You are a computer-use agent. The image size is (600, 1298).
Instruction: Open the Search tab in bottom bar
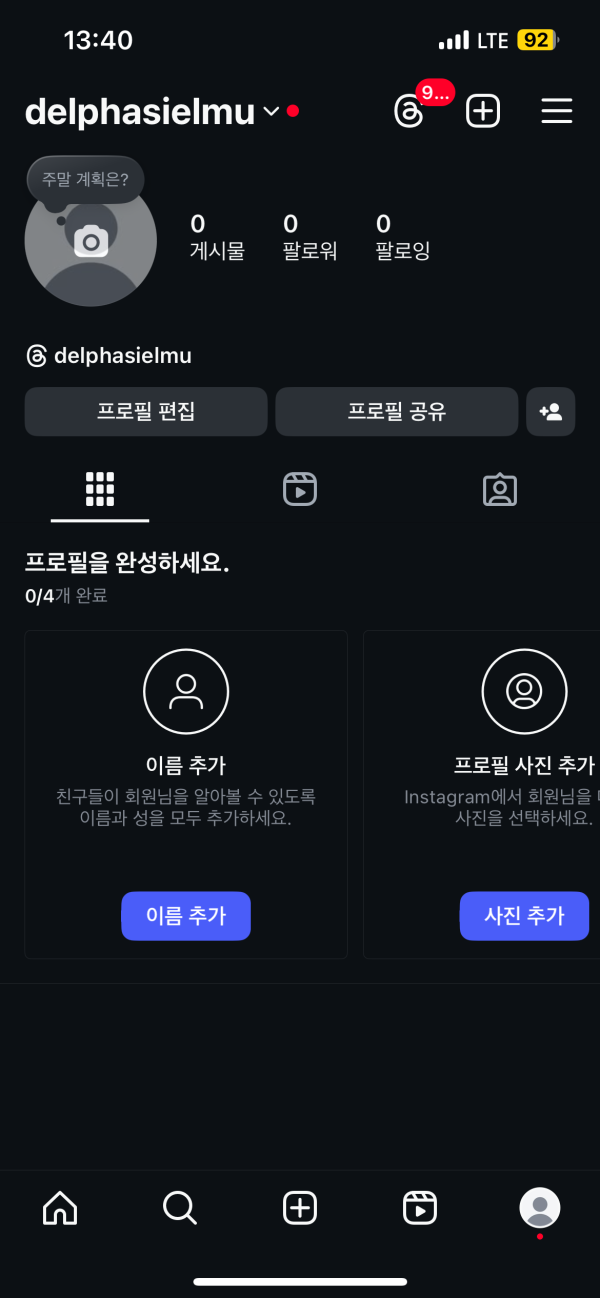[x=180, y=1208]
